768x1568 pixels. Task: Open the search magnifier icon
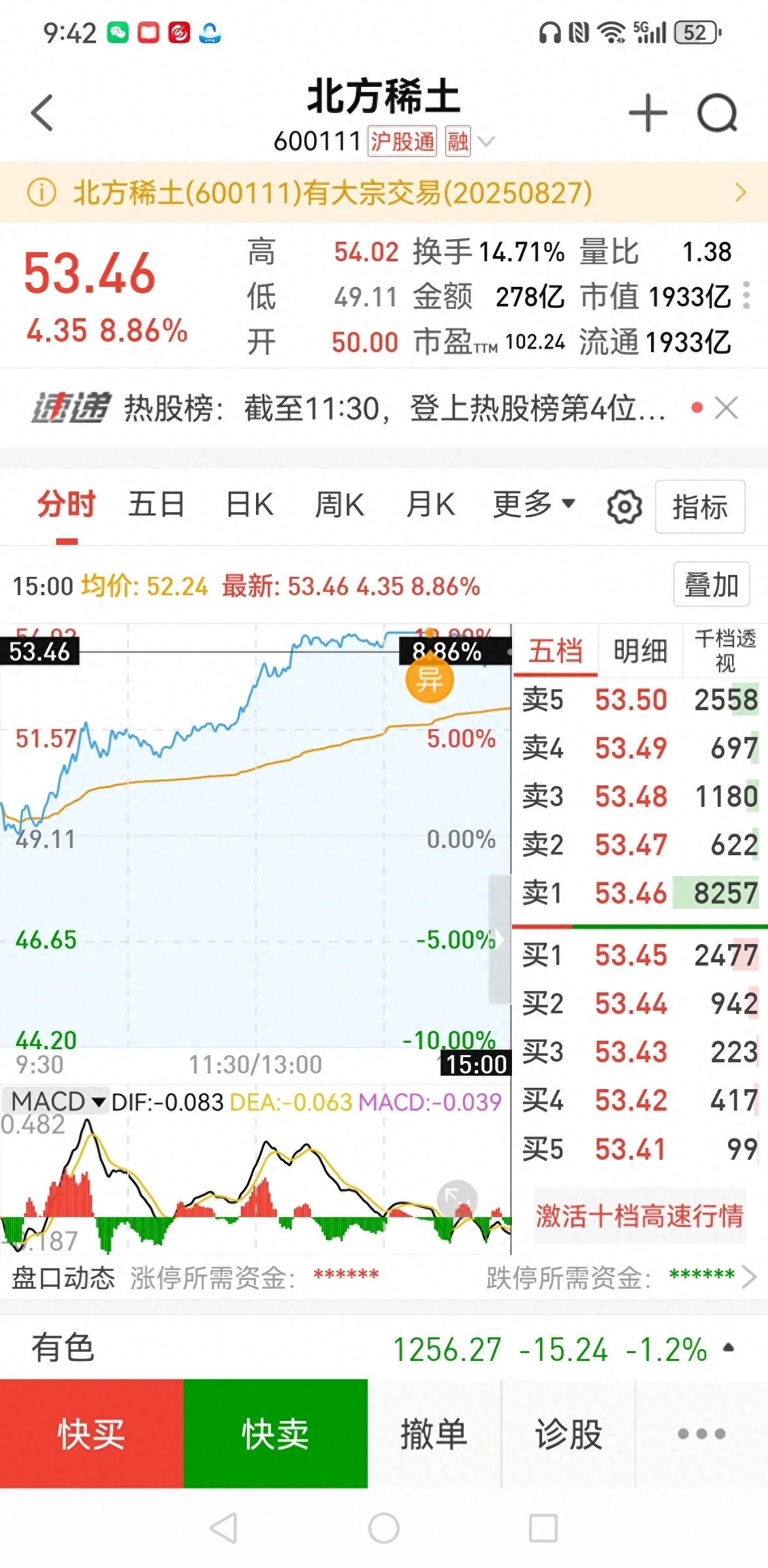point(717,114)
